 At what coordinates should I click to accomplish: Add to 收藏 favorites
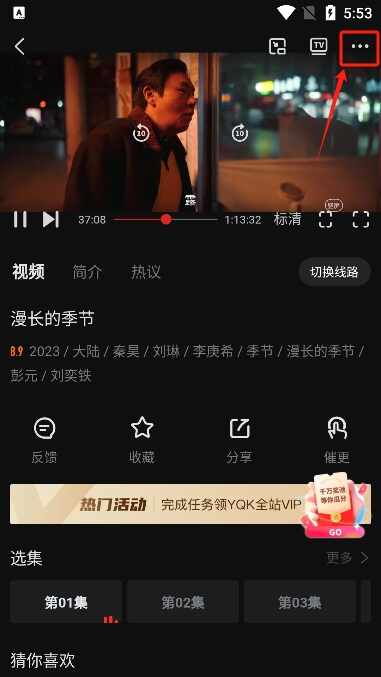(142, 440)
